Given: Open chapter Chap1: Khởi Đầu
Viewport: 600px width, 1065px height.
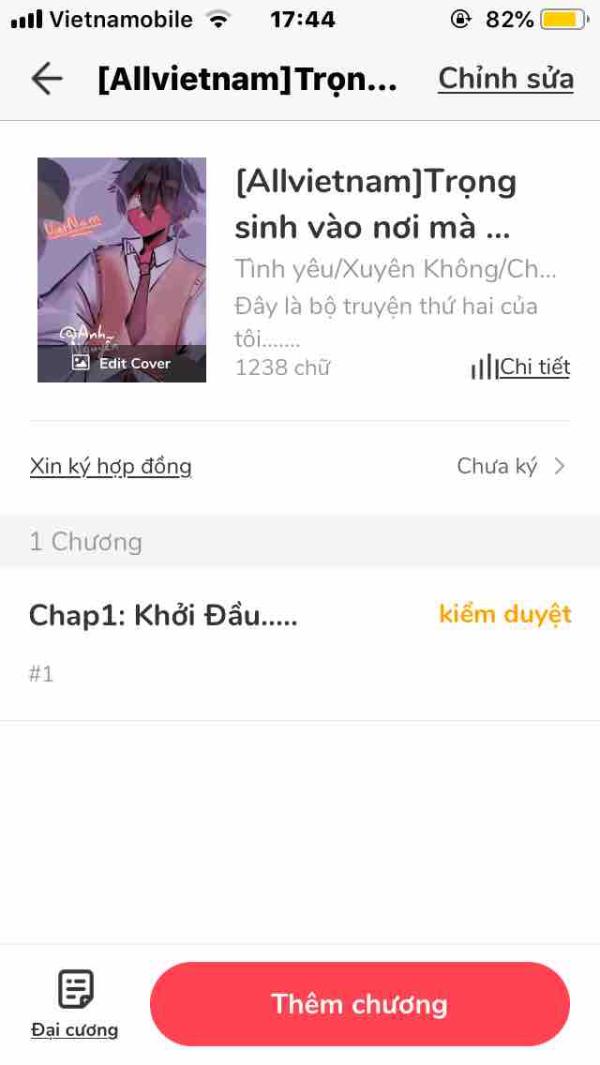Looking at the screenshot, I should point(164,615).
